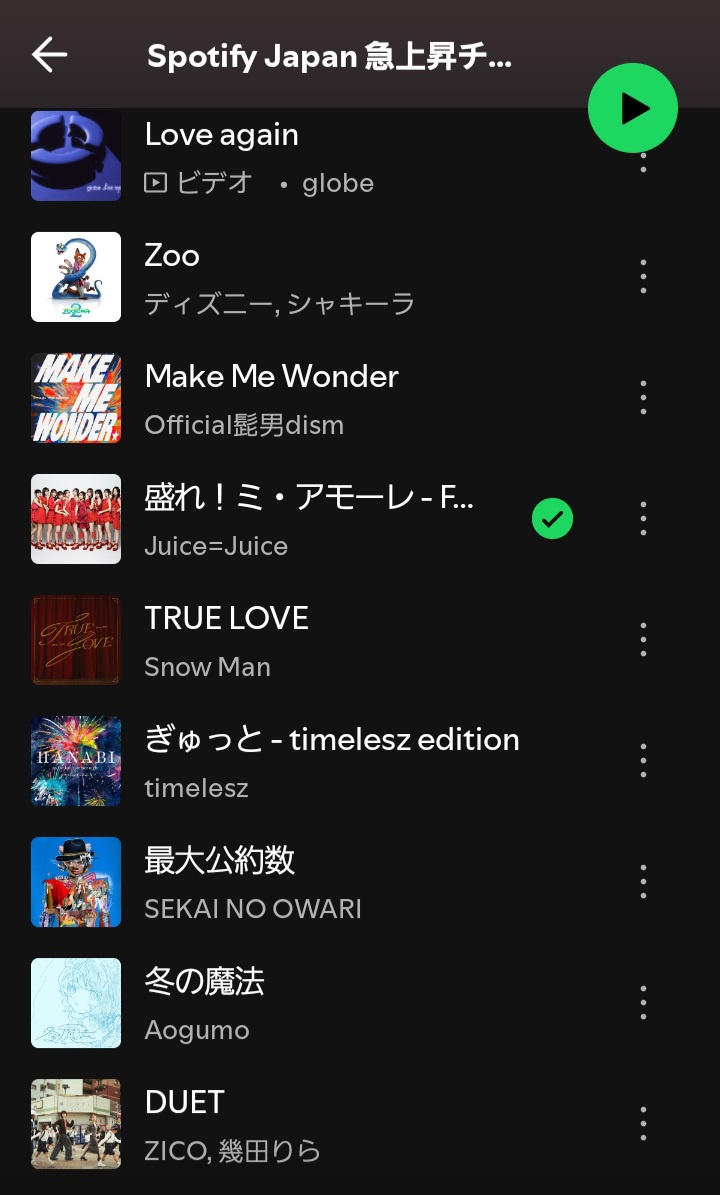Go back using the top arrow
The height and width of the screenshot is (1195, 720).
point(49,55)
